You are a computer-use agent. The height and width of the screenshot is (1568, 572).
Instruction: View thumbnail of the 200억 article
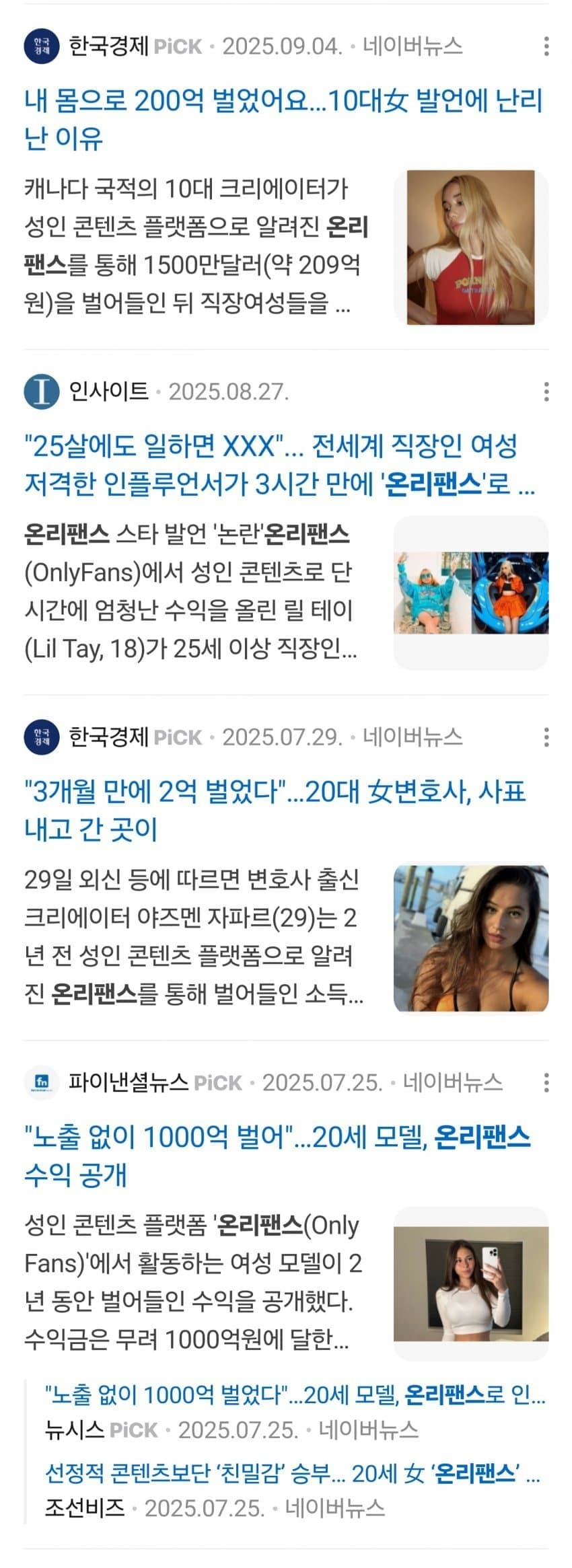470,248
